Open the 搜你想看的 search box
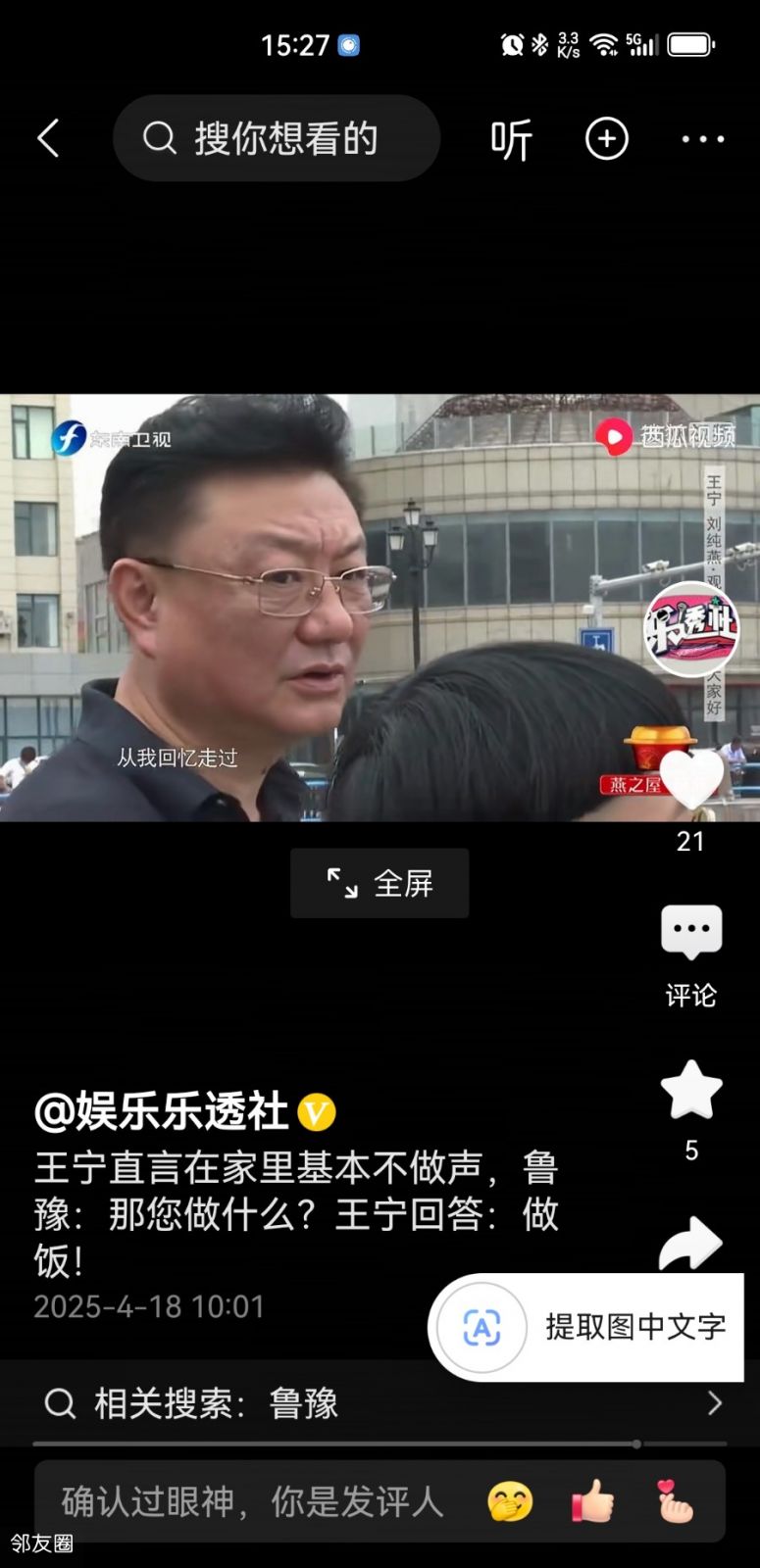 pos(277,138)
